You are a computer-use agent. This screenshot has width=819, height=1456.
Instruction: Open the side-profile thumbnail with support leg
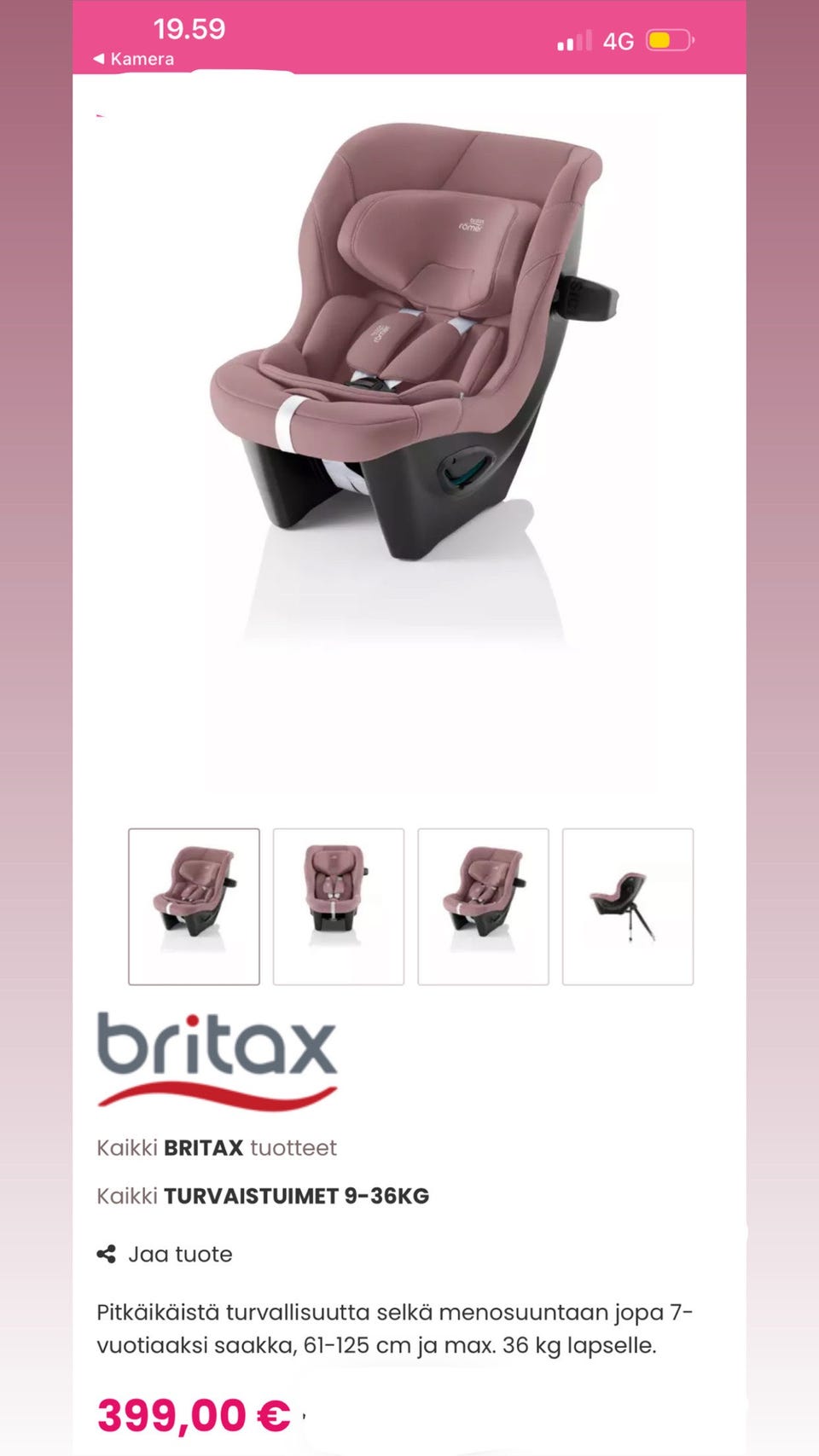(x=628, y=906)
